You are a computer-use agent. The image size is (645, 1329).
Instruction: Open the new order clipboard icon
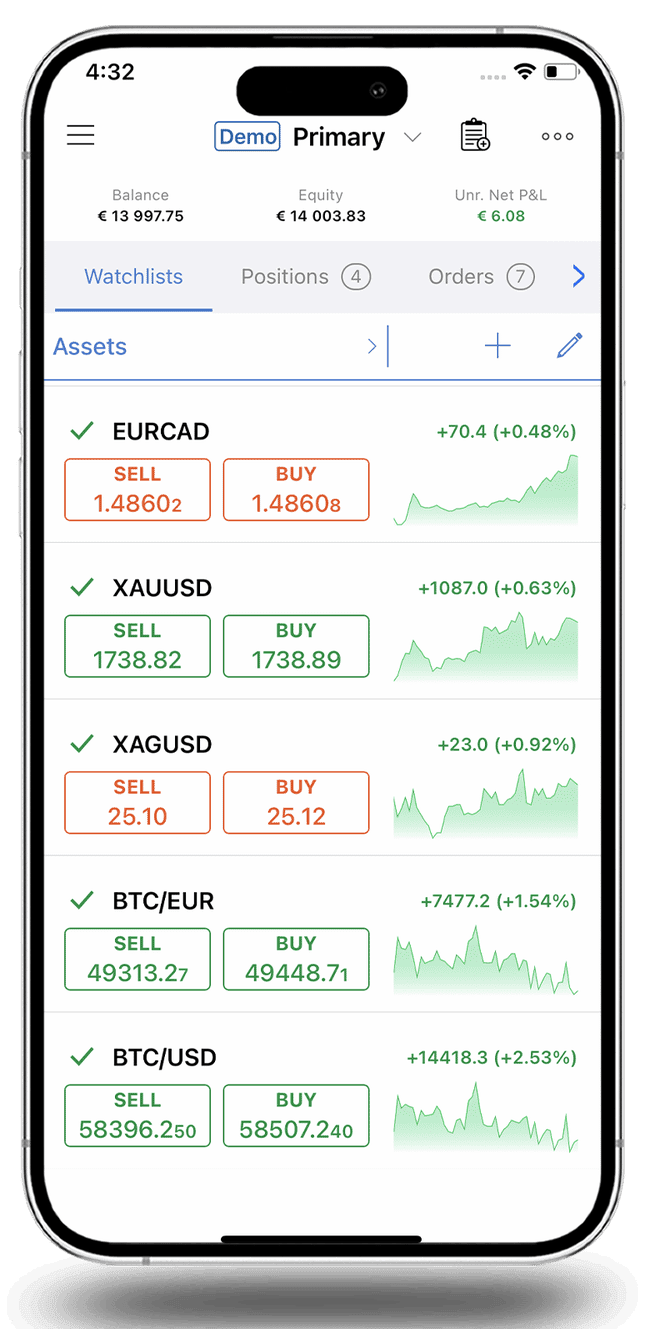pyautogui.click(x=475, y=136)
